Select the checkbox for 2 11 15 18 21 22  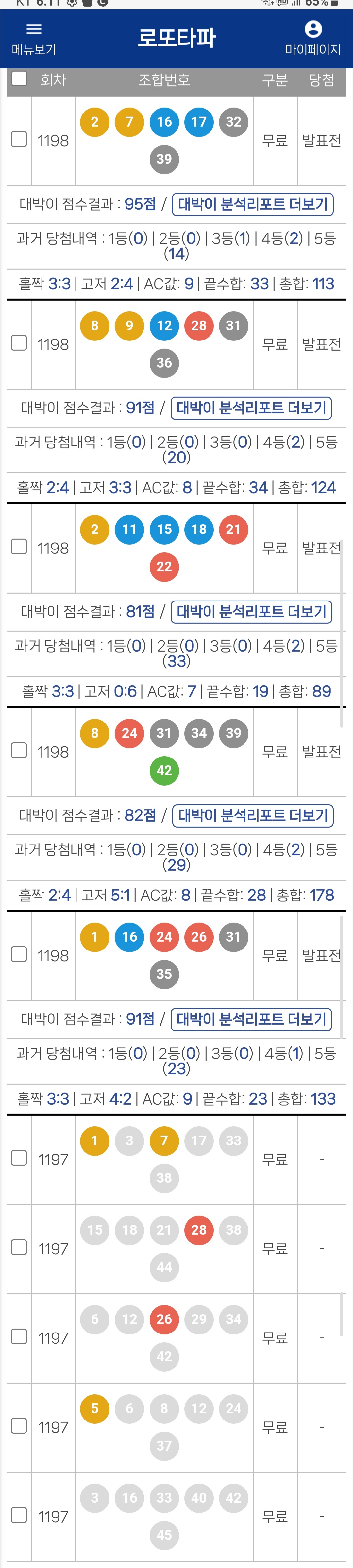(20, 547)
